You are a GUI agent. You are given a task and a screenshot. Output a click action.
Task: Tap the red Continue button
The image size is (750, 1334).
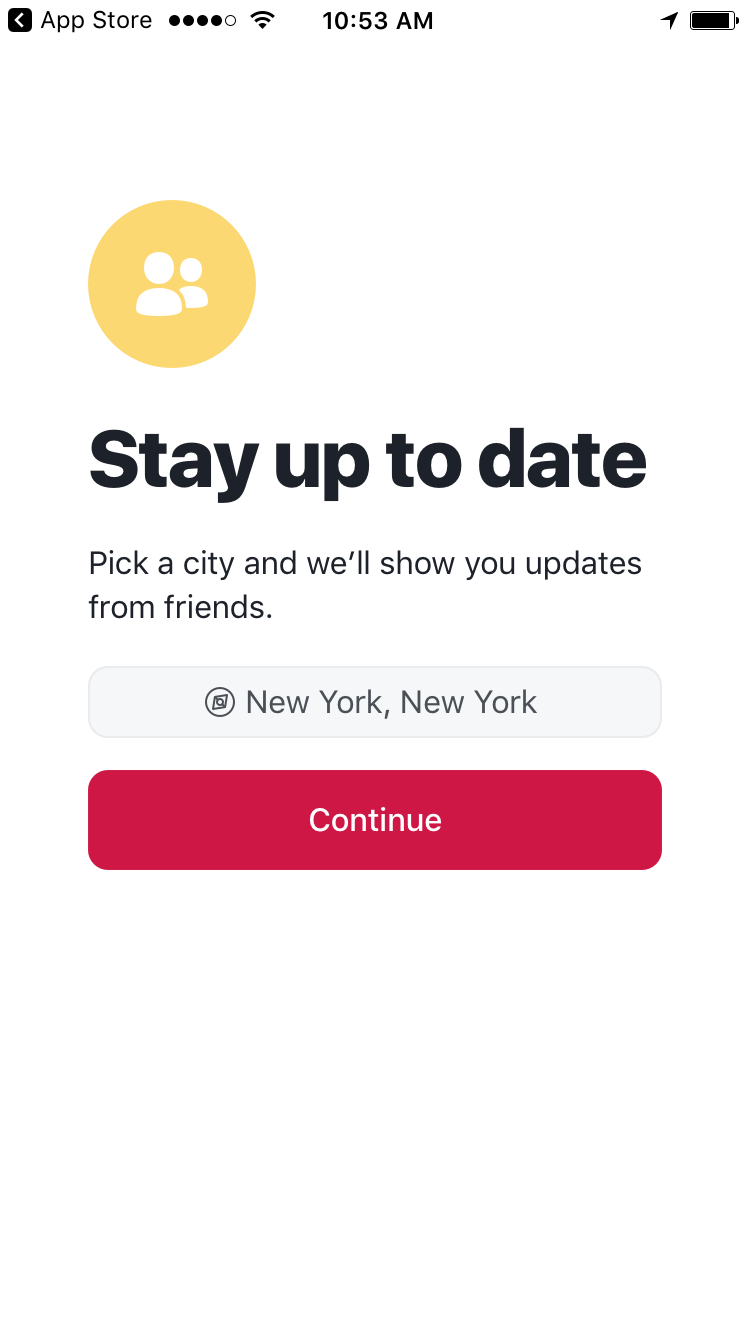(374, 820)
